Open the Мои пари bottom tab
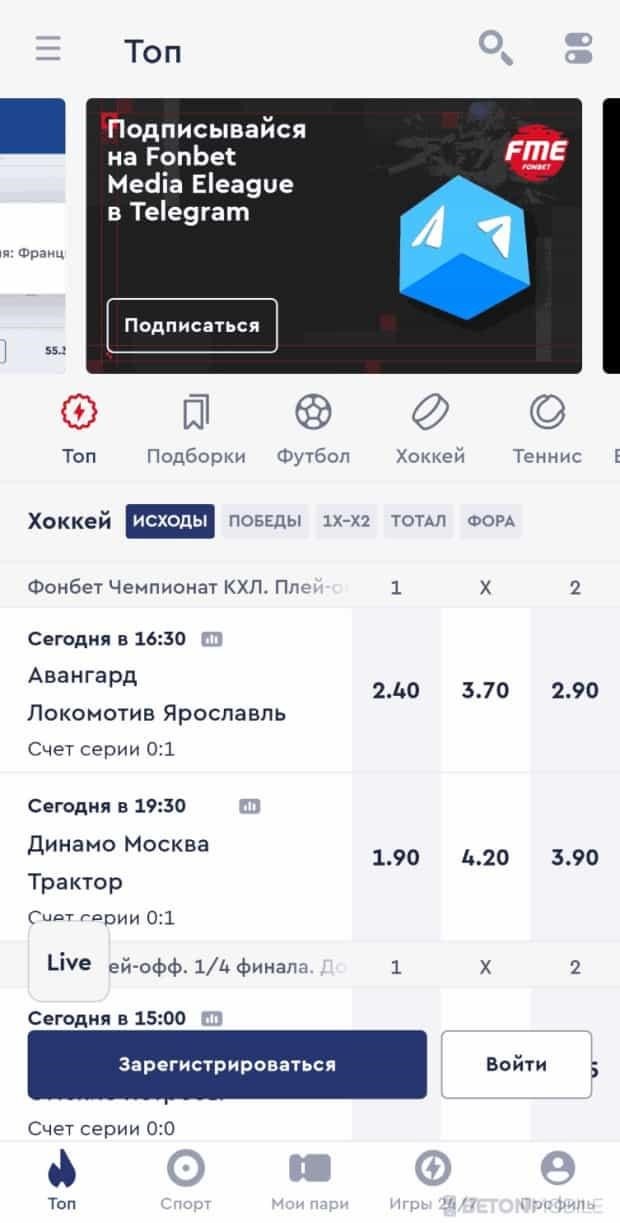Viewport: 620px width, 1223px height. (x=310, y=1181)
